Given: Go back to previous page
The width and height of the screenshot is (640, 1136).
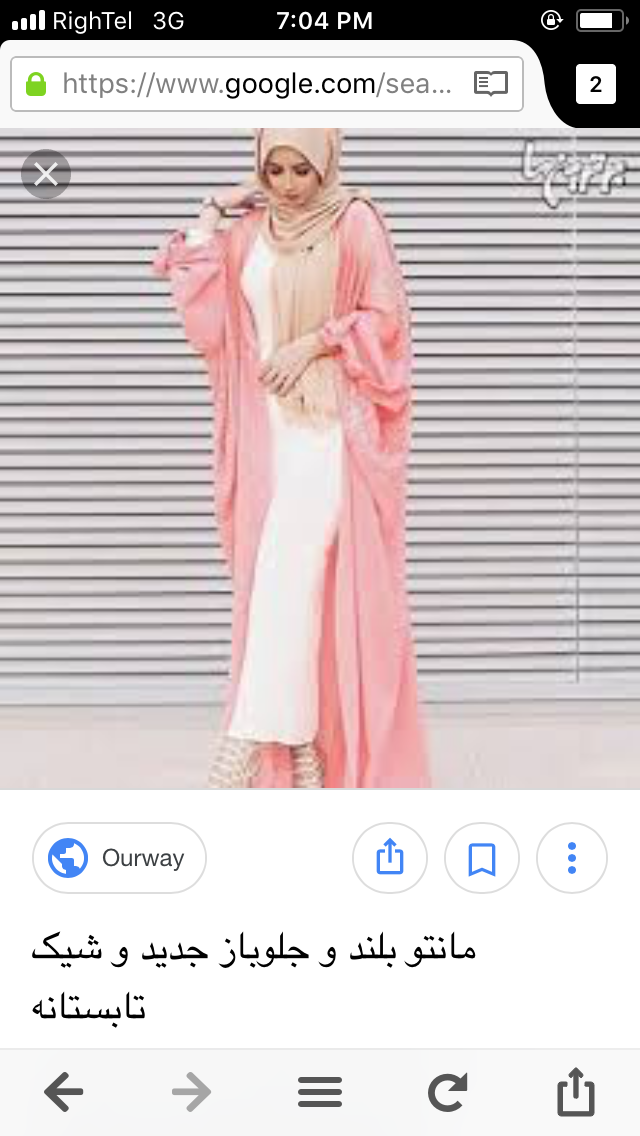Looking at the screenshot, I should point(64,1092).
